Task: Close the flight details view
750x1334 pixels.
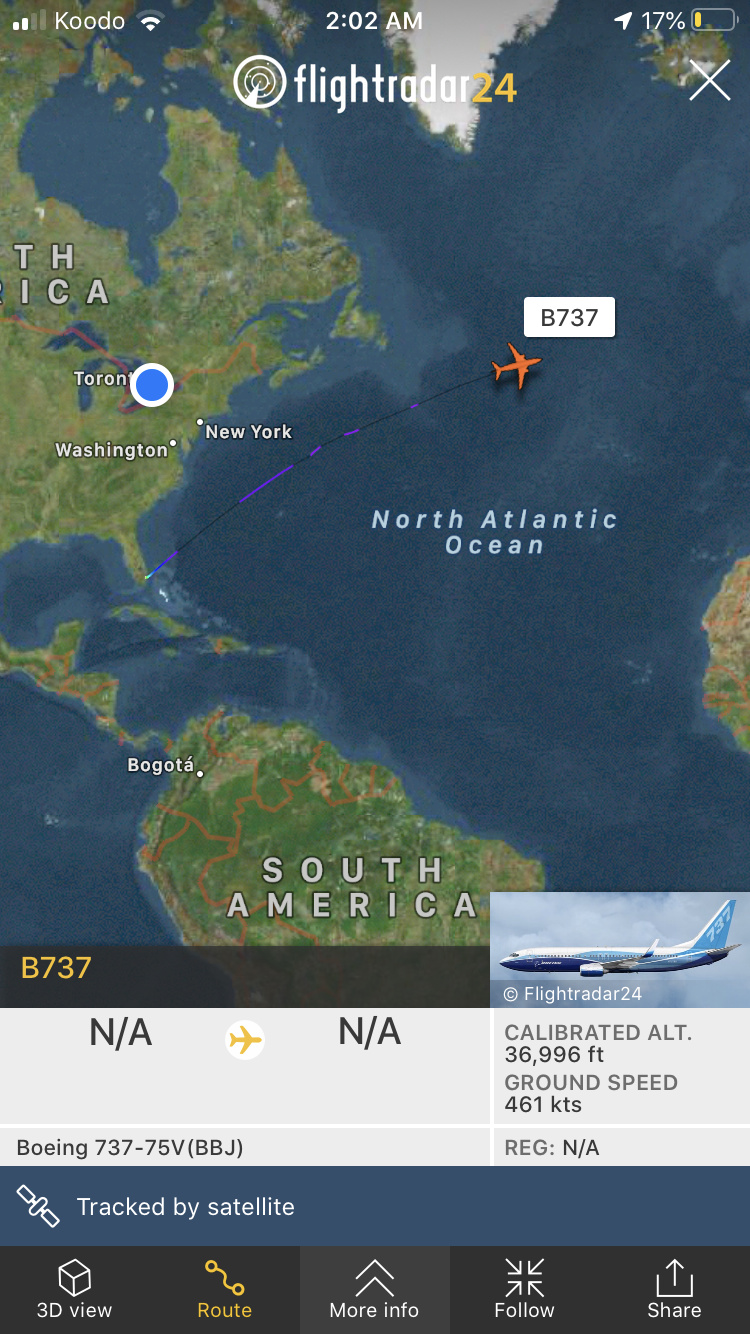Action: [x=709, y=81]
